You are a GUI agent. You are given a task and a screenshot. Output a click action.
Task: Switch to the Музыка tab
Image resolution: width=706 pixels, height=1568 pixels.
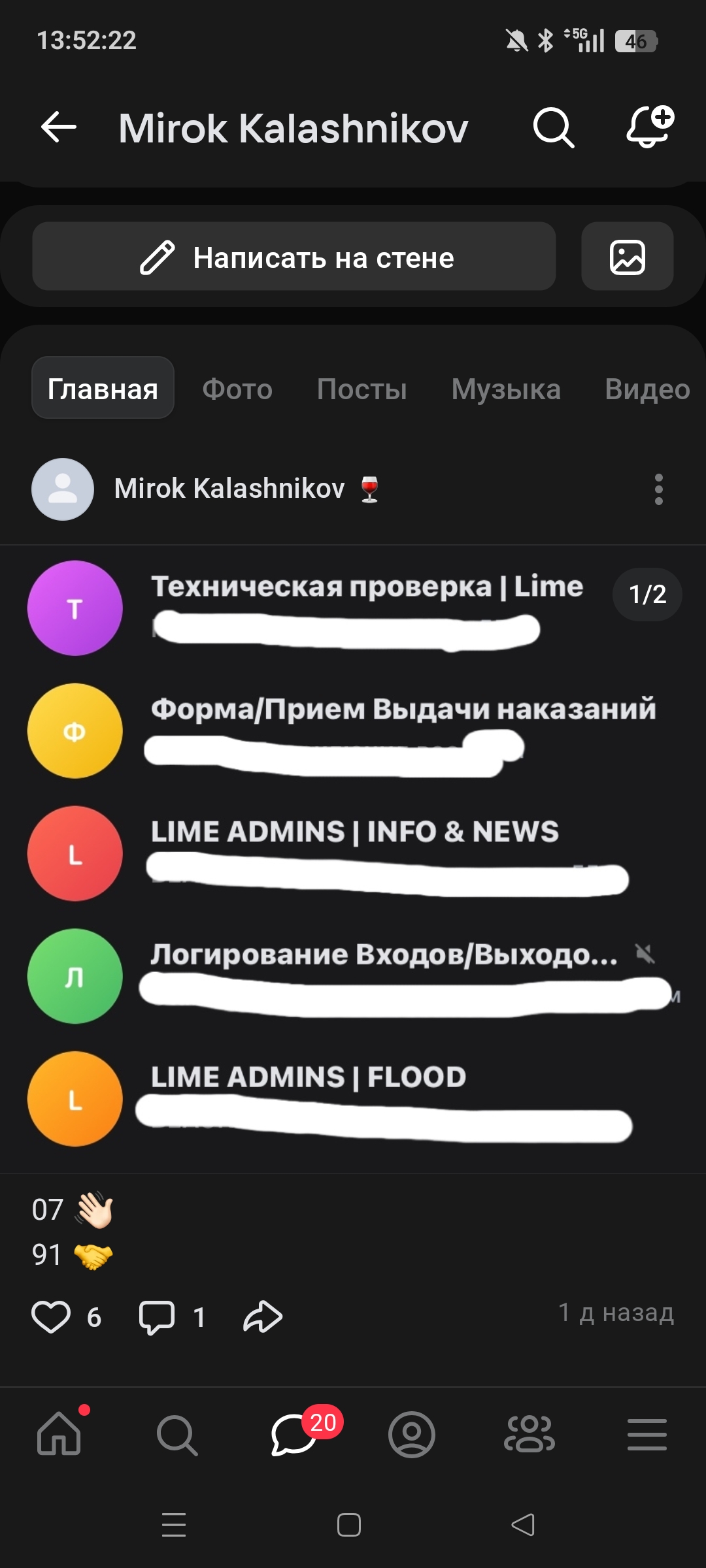point(506,389)
